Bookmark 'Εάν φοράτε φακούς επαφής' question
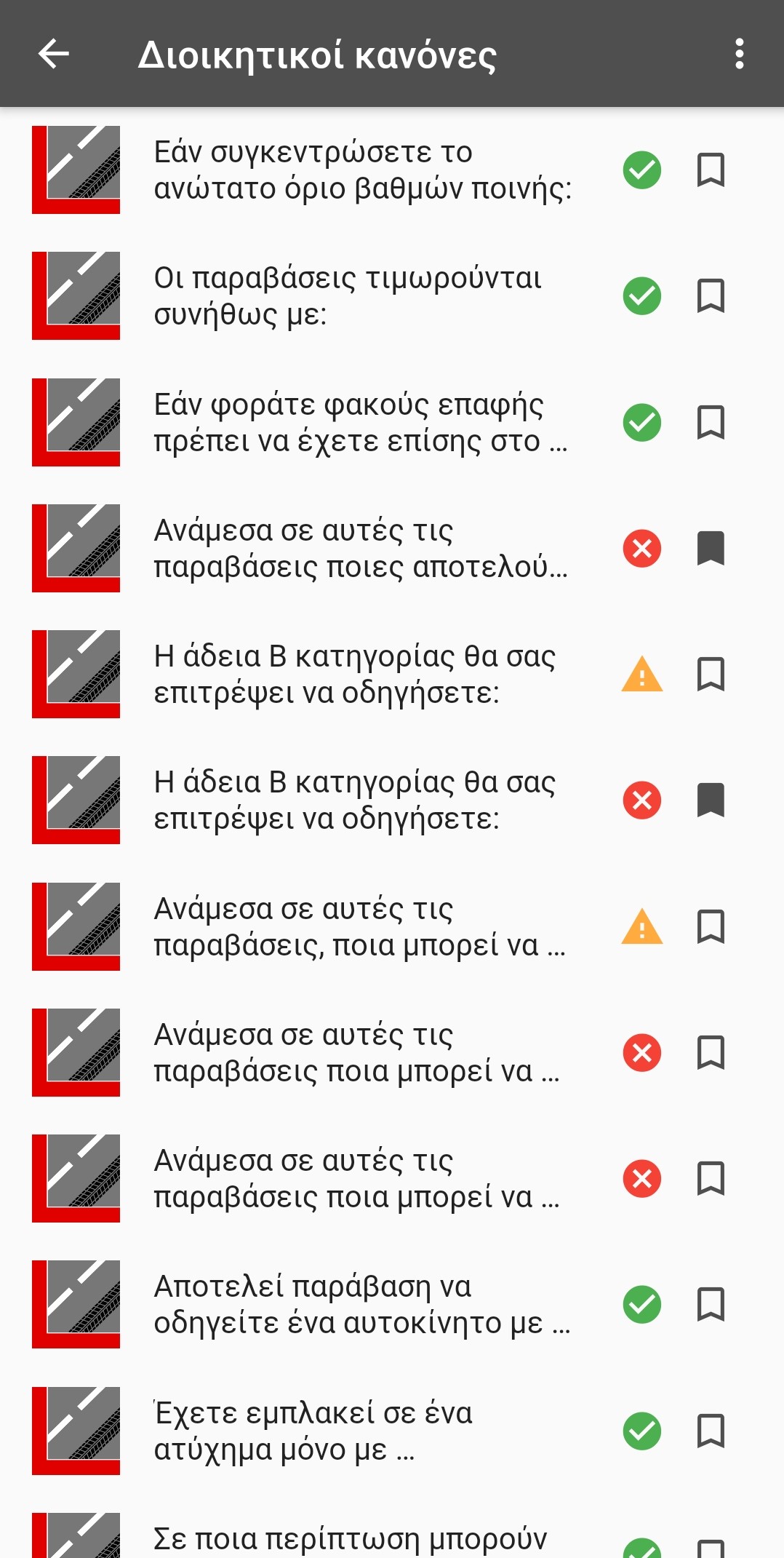784x1558 pixels. [x=711, y=422]
